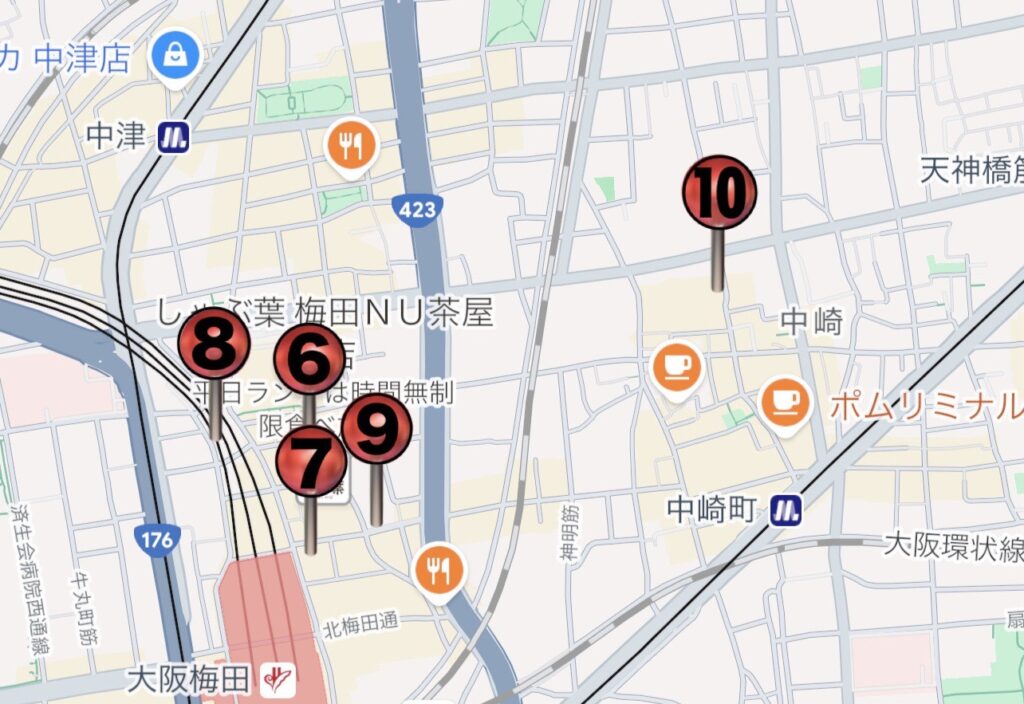Select the 中崎町 metro station icon
The width and height of the screenshot is (1024, 704).
click(x=787, y=512)
